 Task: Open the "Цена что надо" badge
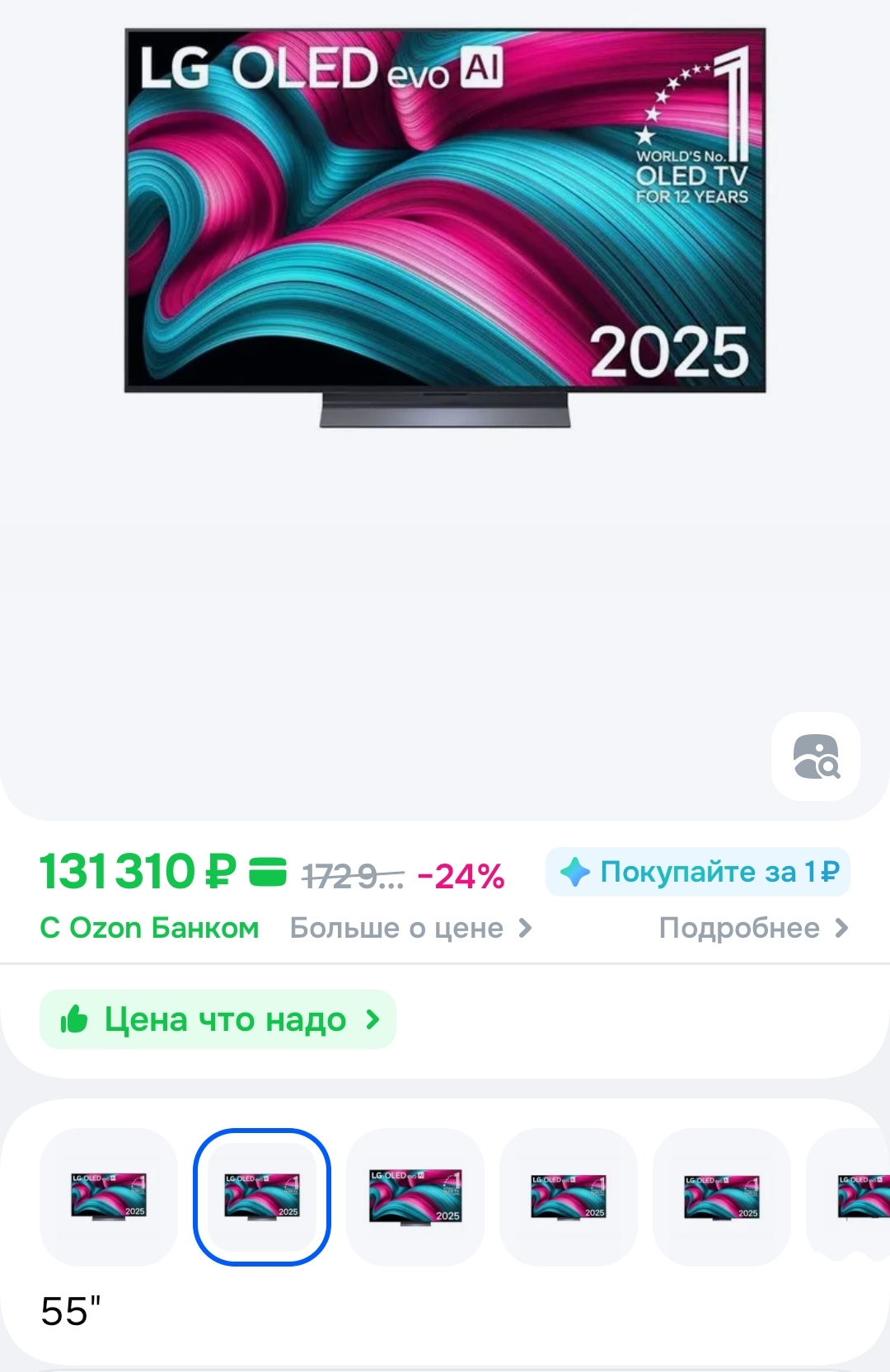tap(218, 1020)
